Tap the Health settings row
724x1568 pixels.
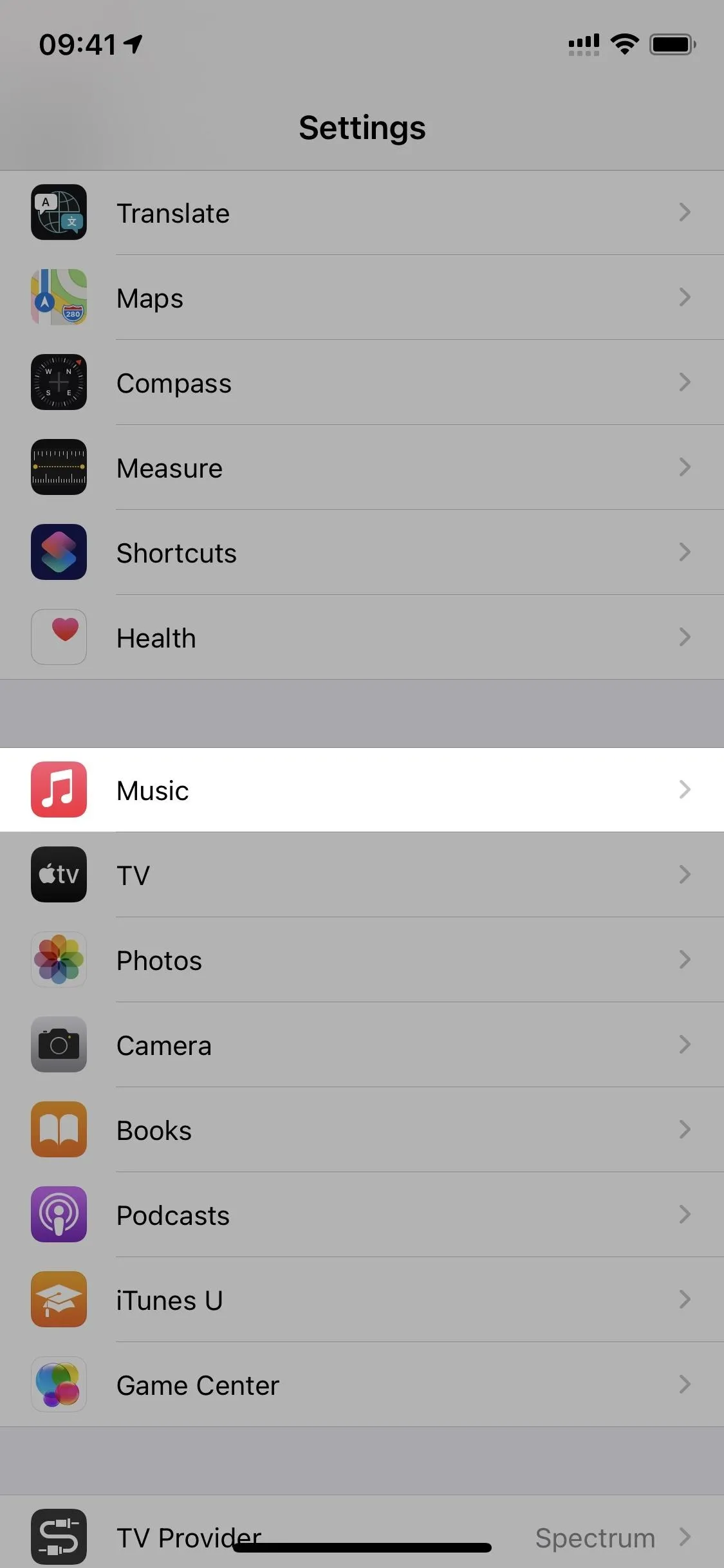click(x=362, y=637)
